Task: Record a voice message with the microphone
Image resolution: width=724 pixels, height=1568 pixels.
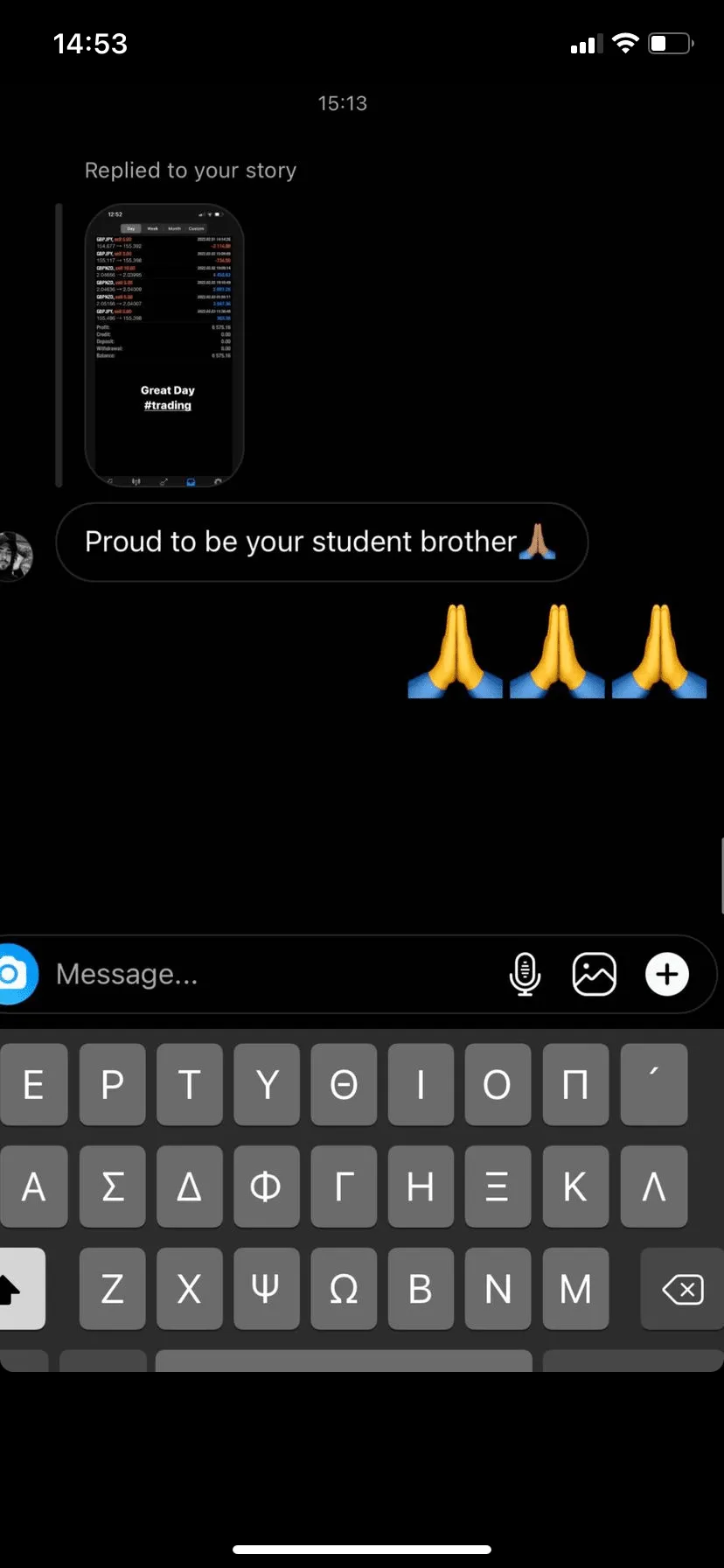Action: pos(525,974)
